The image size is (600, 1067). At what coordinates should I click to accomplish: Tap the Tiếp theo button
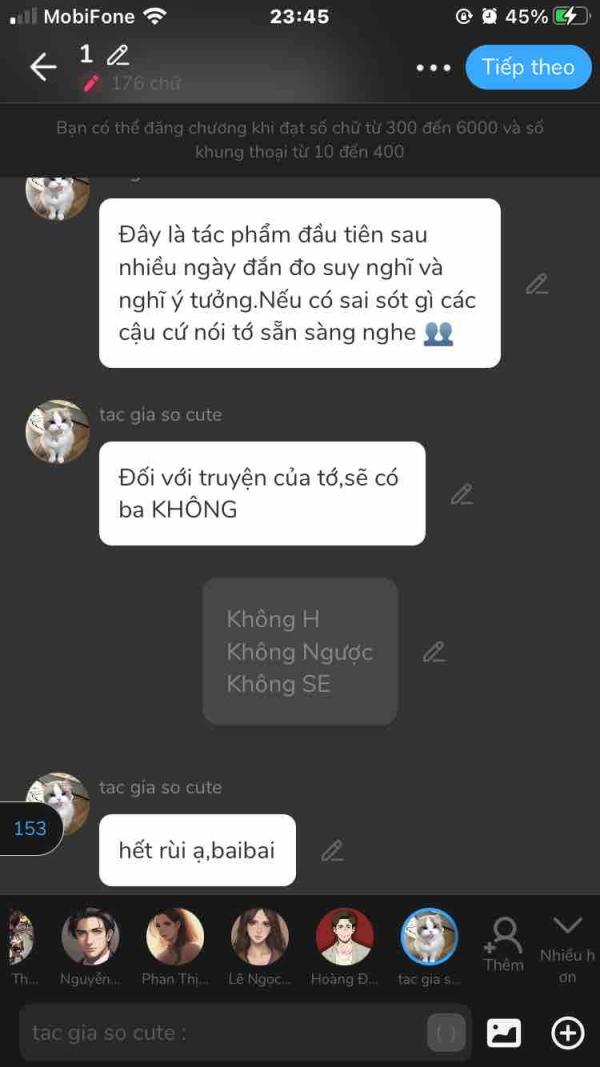click(x=528, y=67)
